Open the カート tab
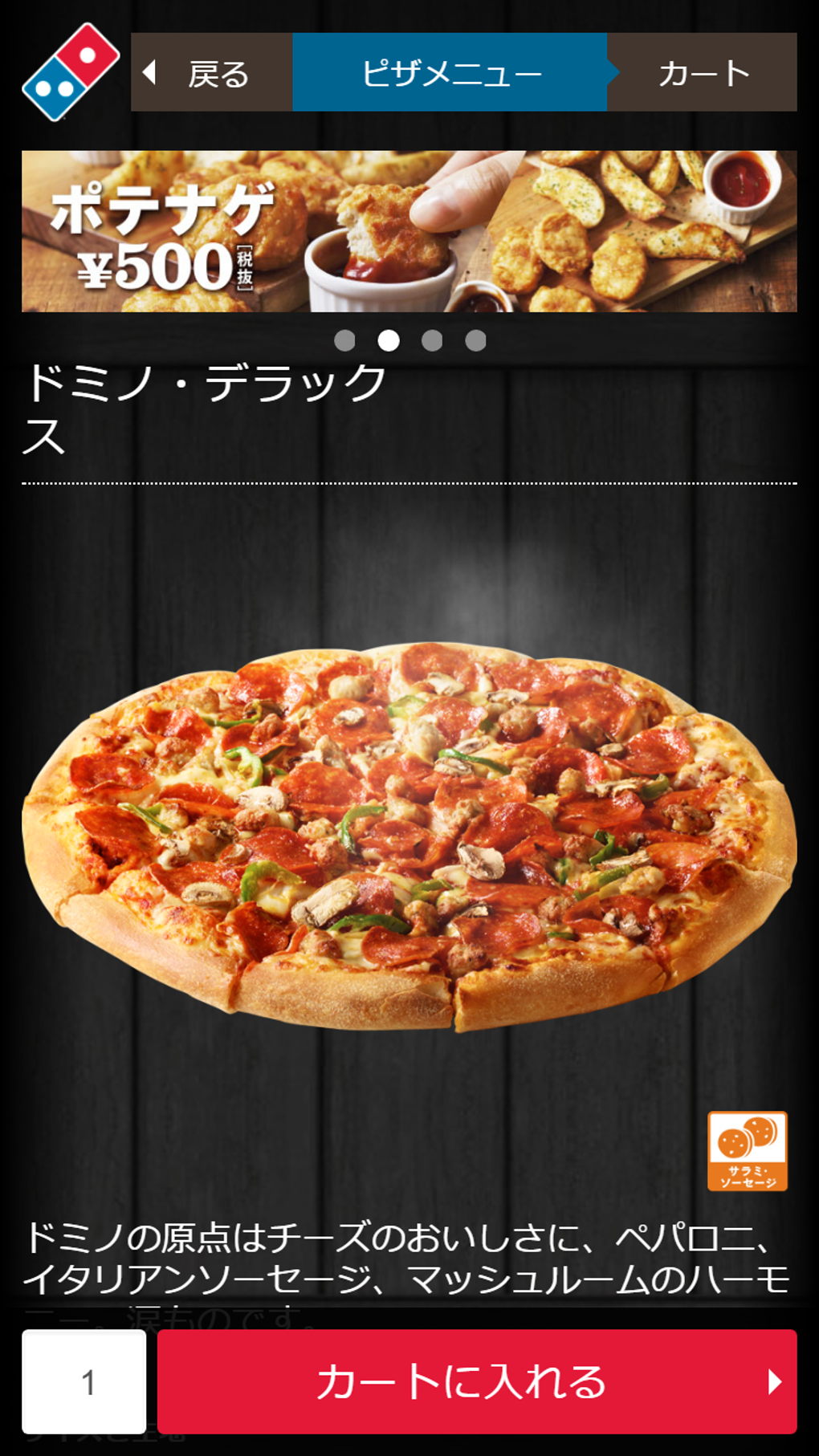Screen dimensions: 819x1456 pos(703,72)
